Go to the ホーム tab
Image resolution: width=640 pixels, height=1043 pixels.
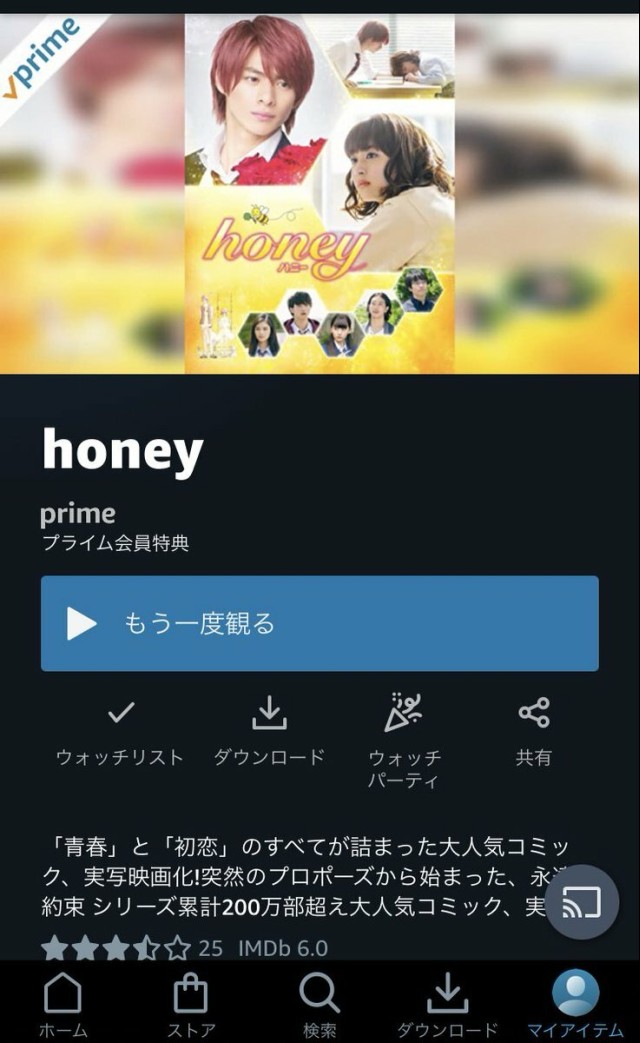[63, 1003]
